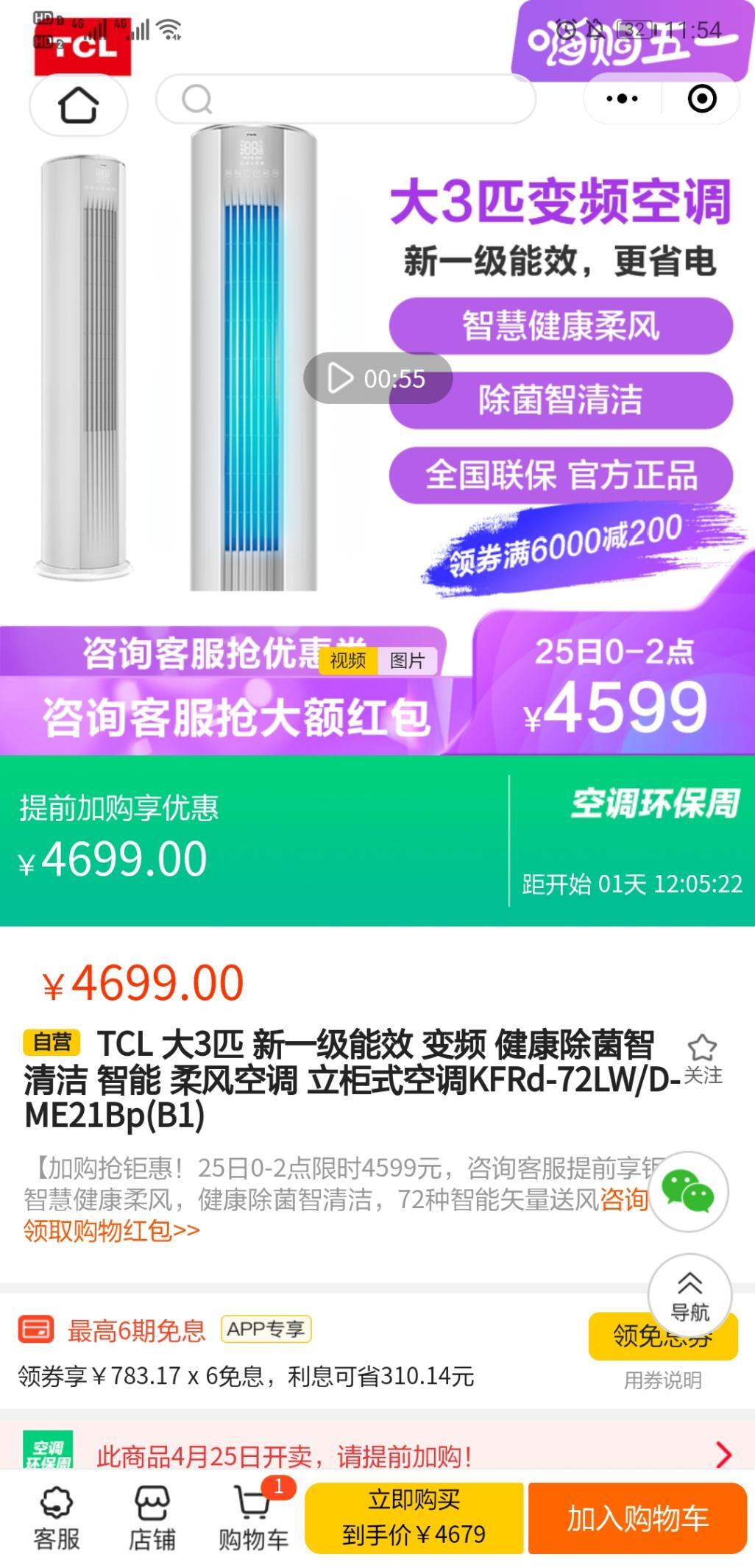Screen dimensions: 755x1568
Task: Open 领取购物红包>> link
Action: coord(112,1230)
